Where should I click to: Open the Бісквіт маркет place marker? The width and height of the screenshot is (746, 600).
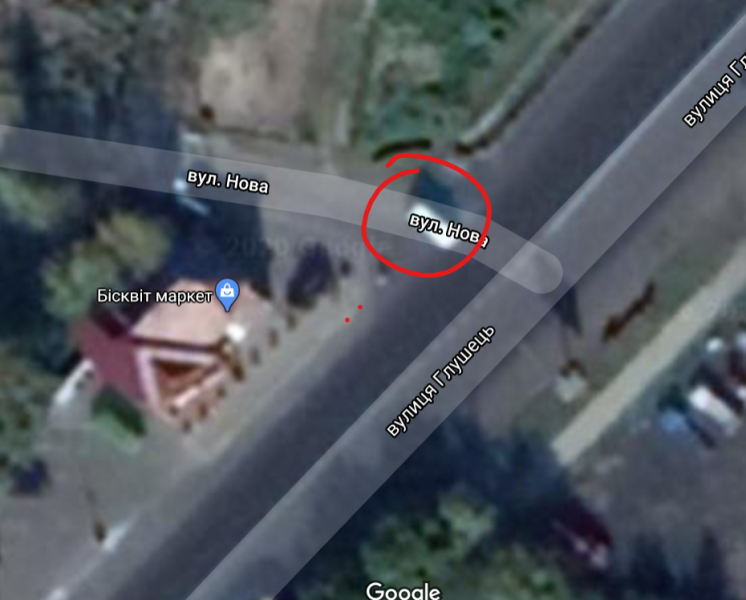click(229, 294)
